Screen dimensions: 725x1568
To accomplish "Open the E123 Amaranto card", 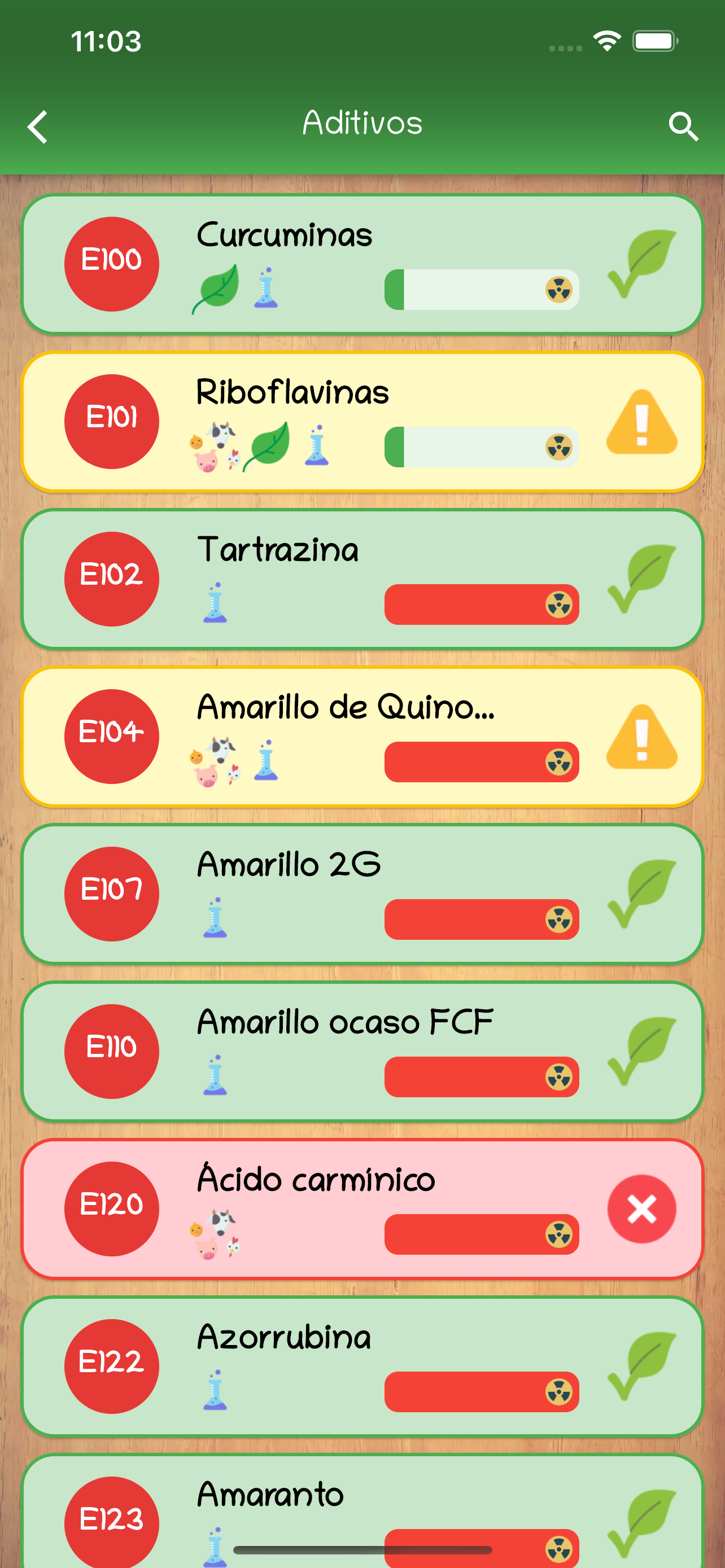I will (362, 1512).
